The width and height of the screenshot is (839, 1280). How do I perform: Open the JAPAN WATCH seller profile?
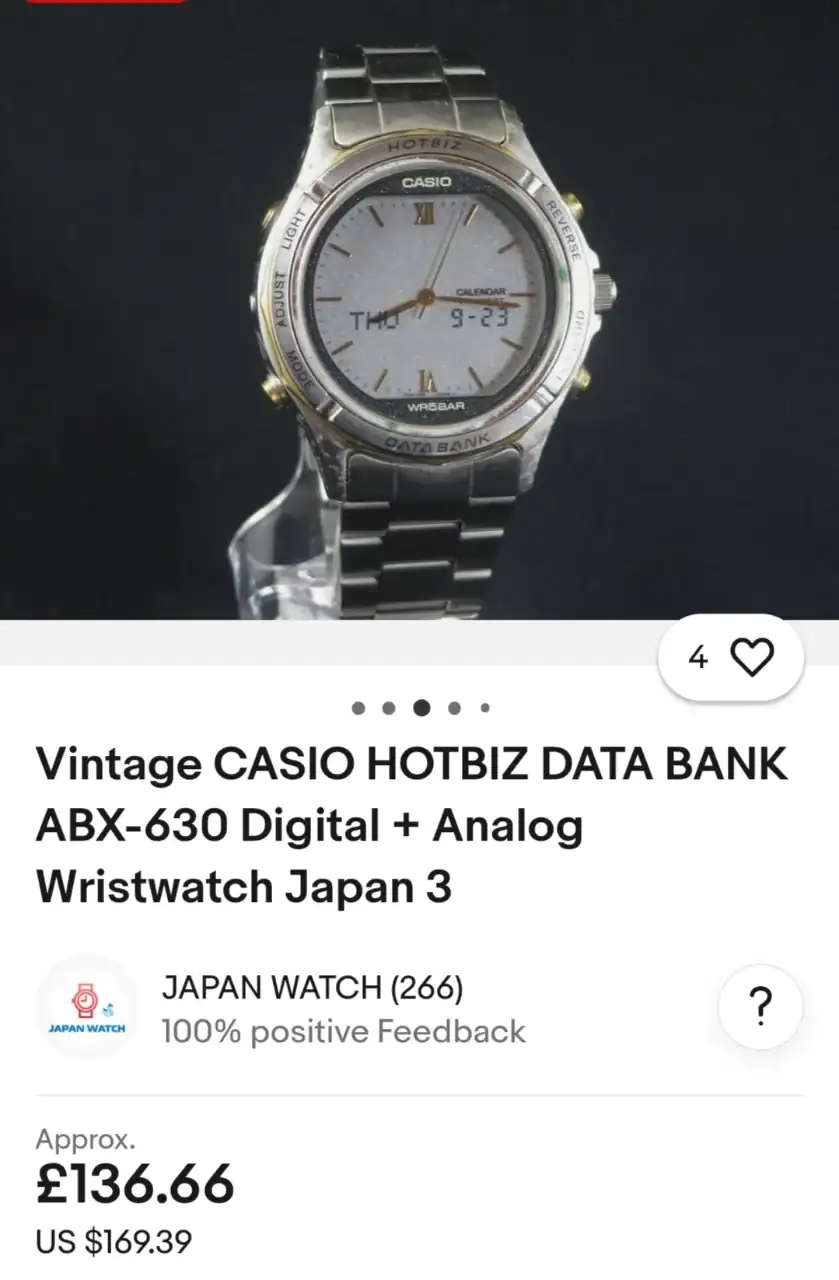(x=312, y=989)
